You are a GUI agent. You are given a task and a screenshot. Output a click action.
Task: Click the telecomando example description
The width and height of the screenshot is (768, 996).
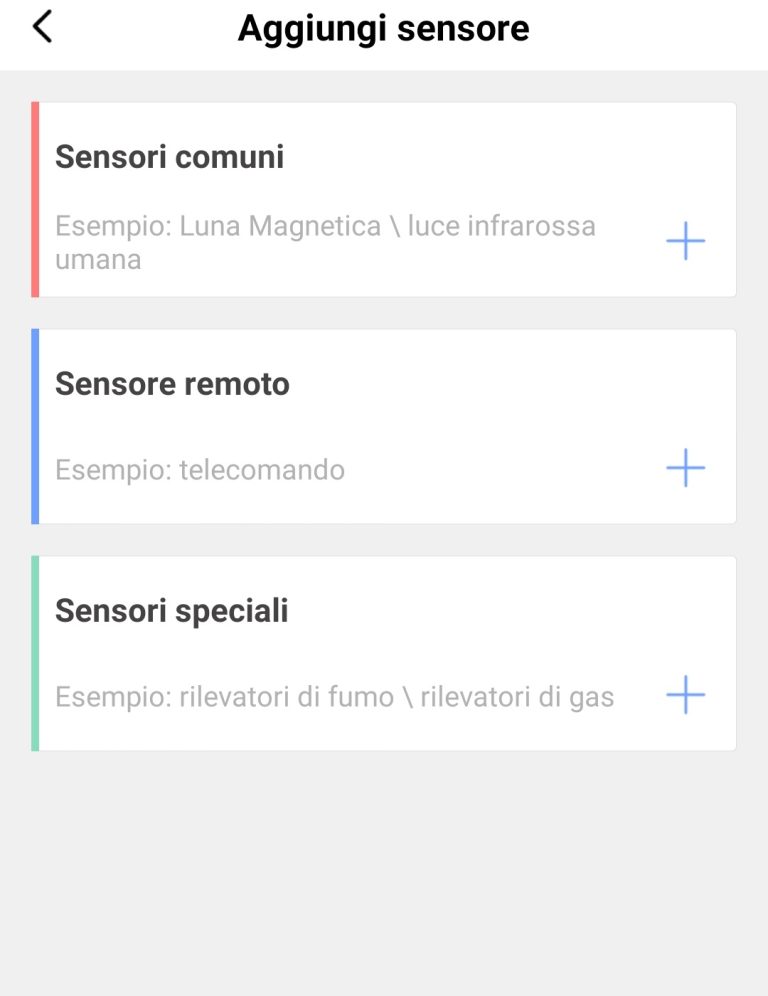click(x=202, y=469)
